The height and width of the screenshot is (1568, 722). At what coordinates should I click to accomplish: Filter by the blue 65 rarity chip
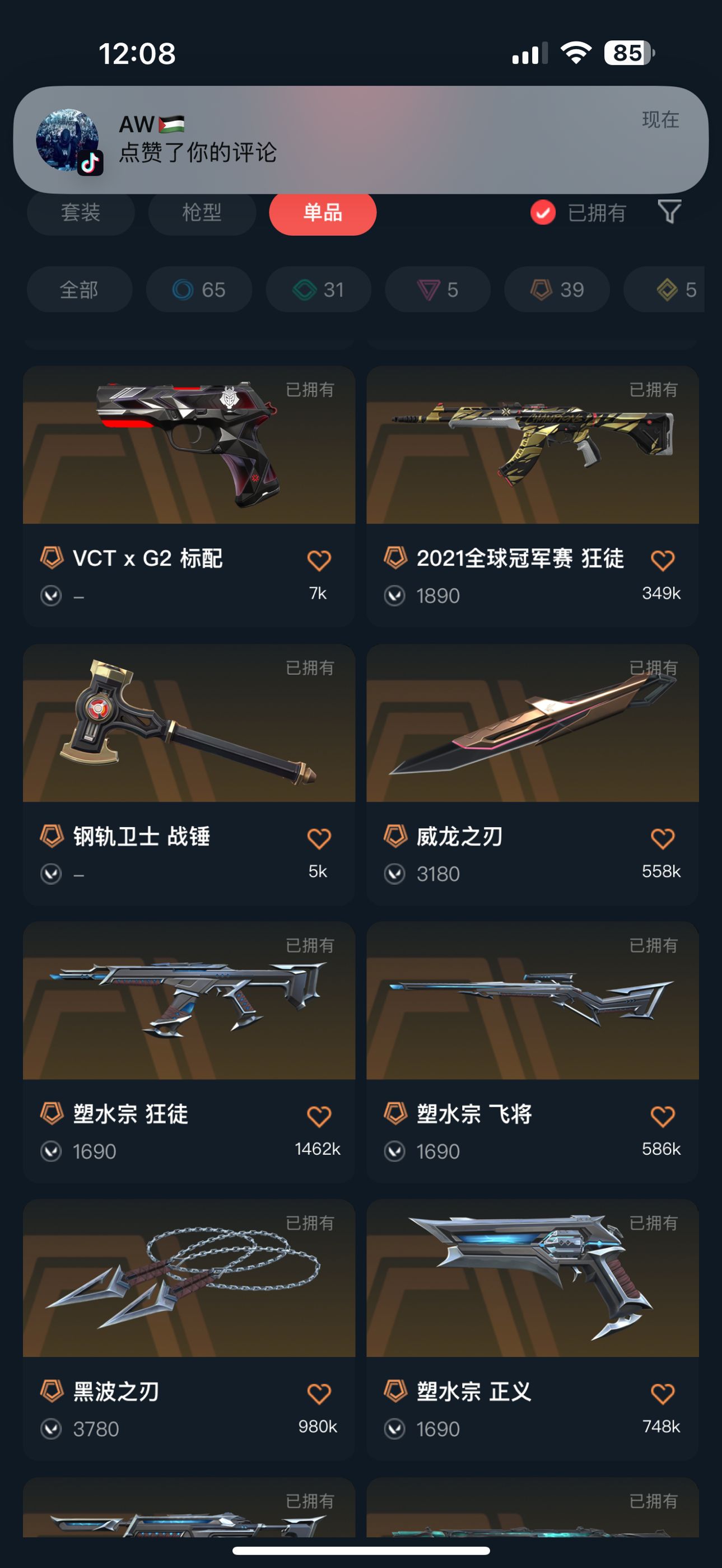pyautogui.click(x=199, y=290)
